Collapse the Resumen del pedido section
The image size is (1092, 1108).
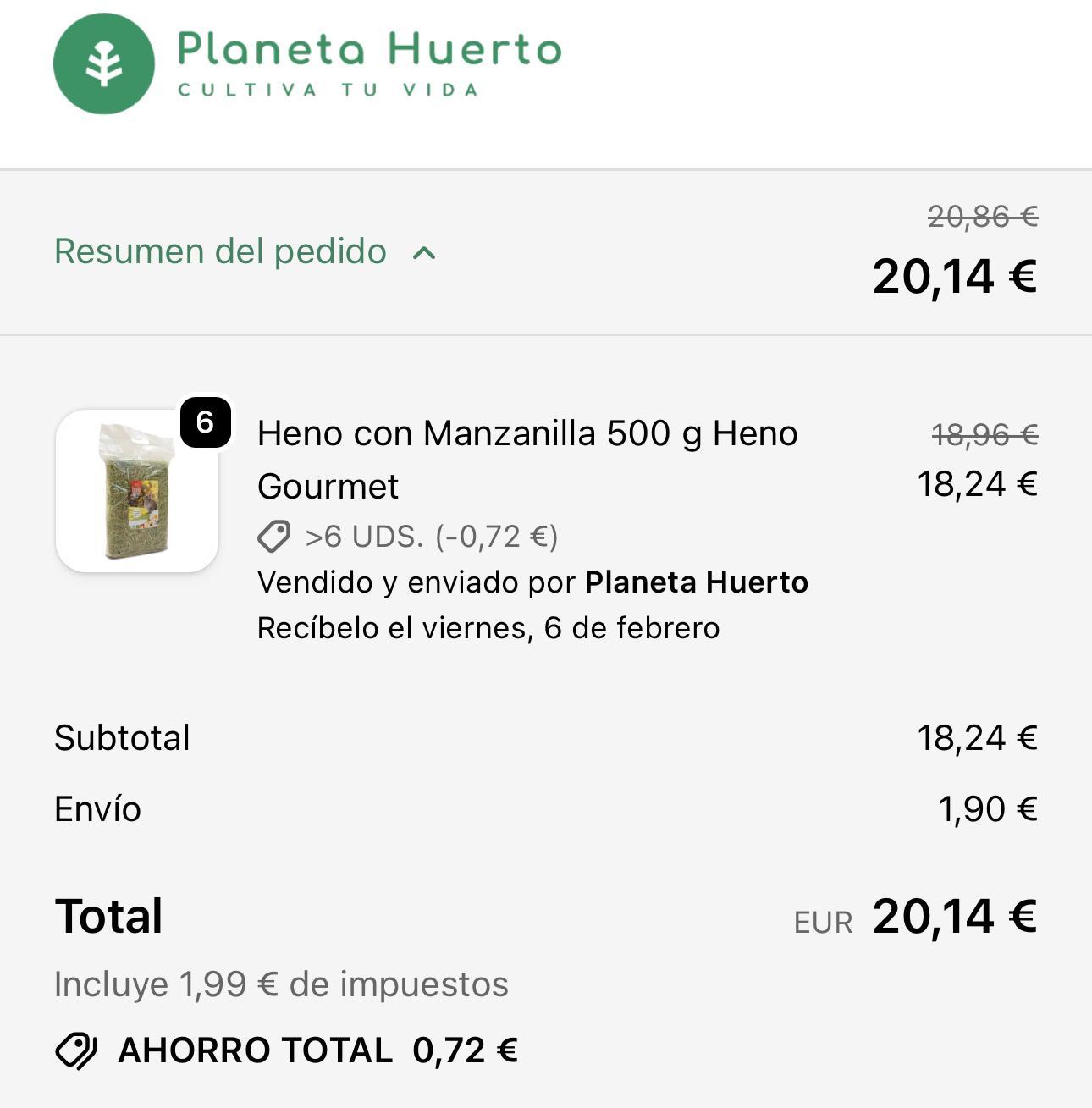(x=245, y=252)
